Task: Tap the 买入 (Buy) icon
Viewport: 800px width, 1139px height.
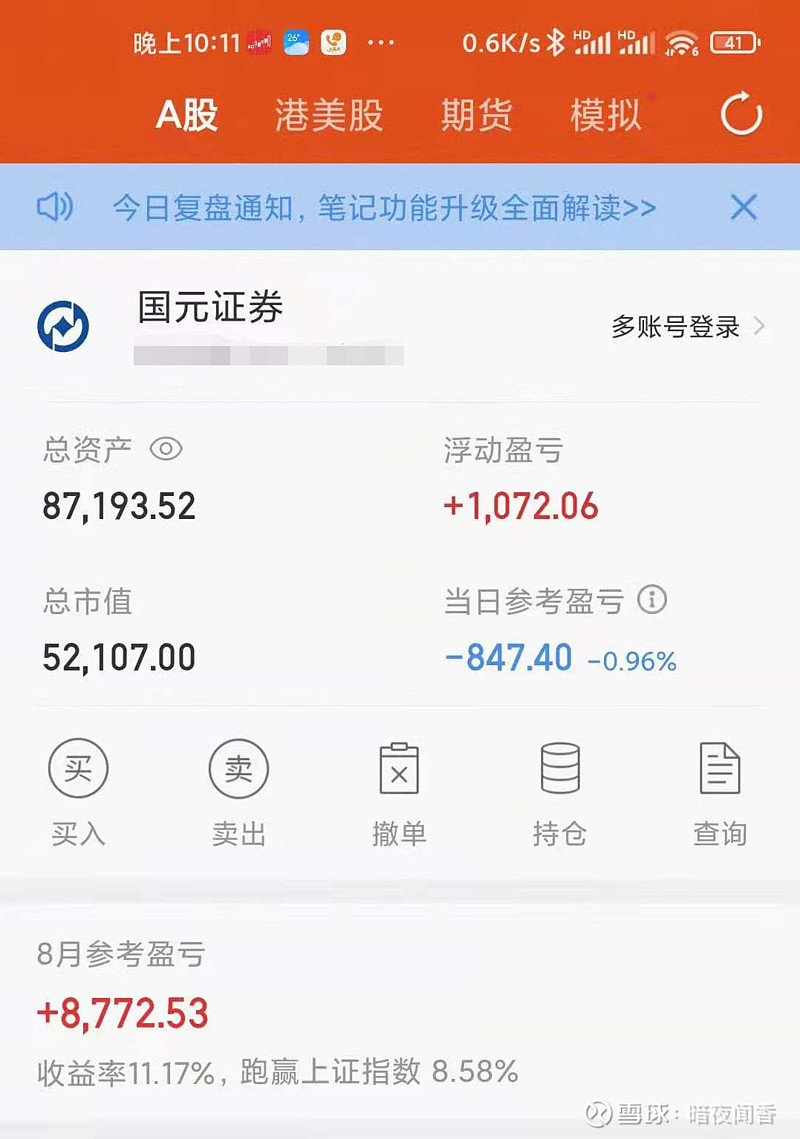Action: pos(78,768)
